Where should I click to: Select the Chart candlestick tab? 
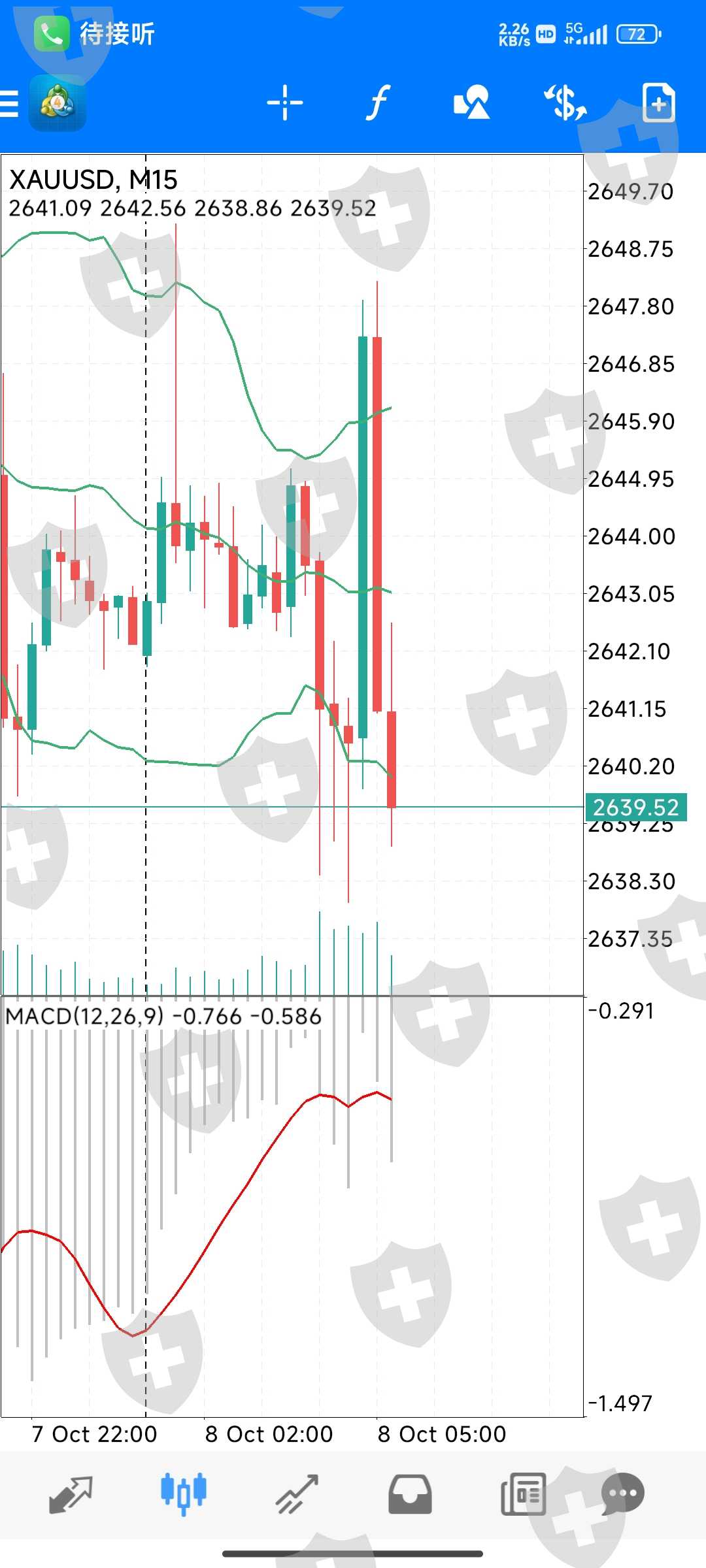tap(184, 1494)
